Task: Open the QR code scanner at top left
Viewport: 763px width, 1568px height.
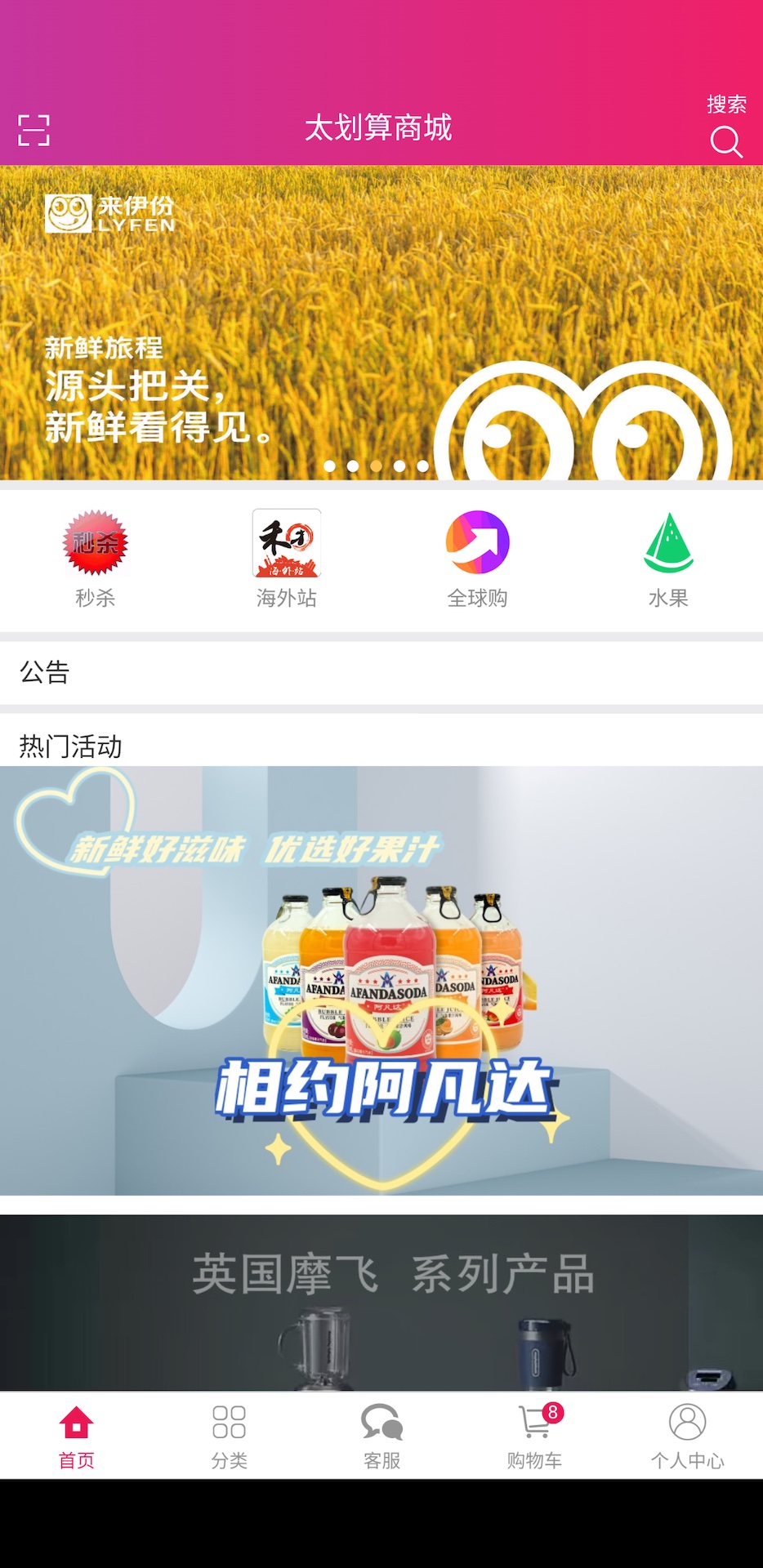Action: [33, 131]
